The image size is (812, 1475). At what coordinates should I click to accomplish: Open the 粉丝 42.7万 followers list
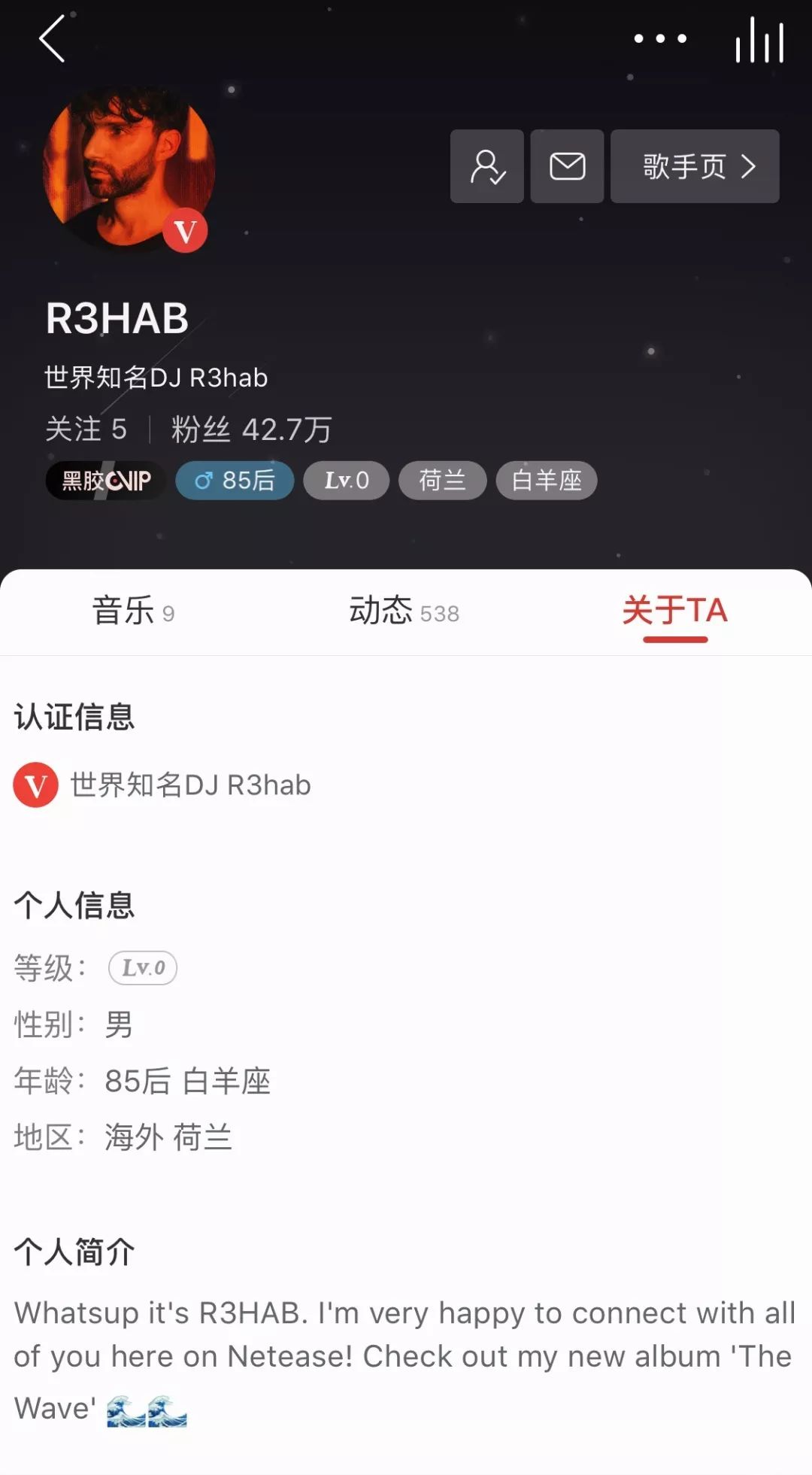coord(251,429)
